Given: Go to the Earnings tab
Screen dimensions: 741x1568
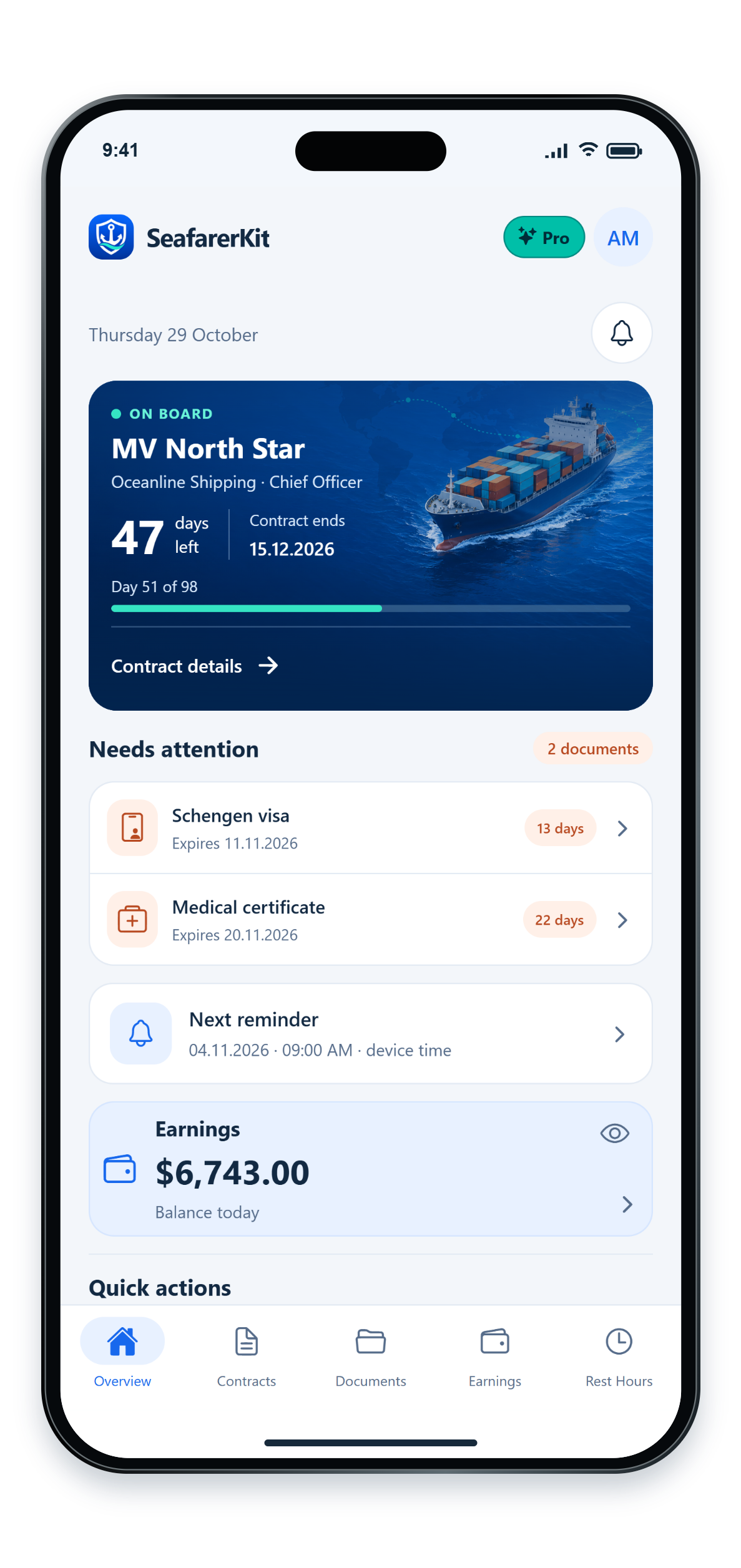Looking at the screenshot, I should point(495,1357).
